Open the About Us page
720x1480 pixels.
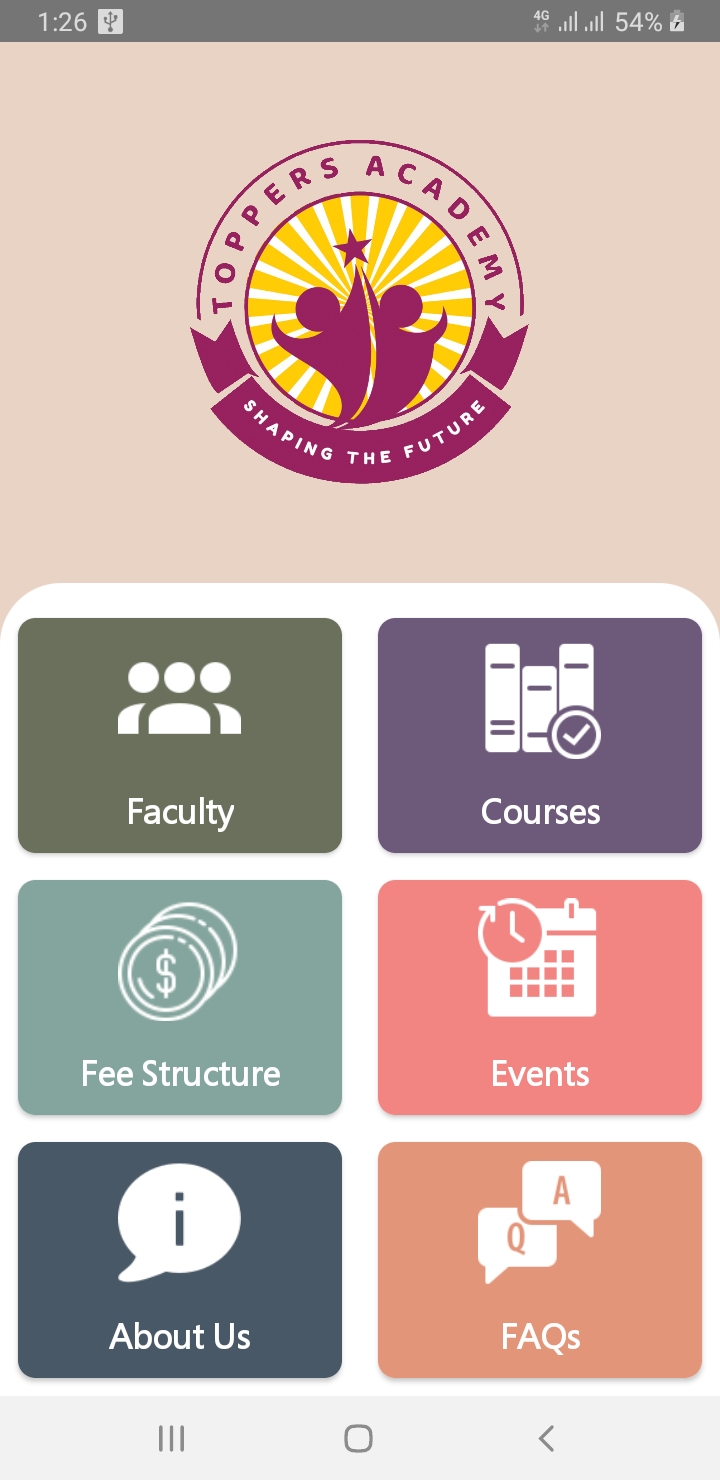[x=179, y=1260]
